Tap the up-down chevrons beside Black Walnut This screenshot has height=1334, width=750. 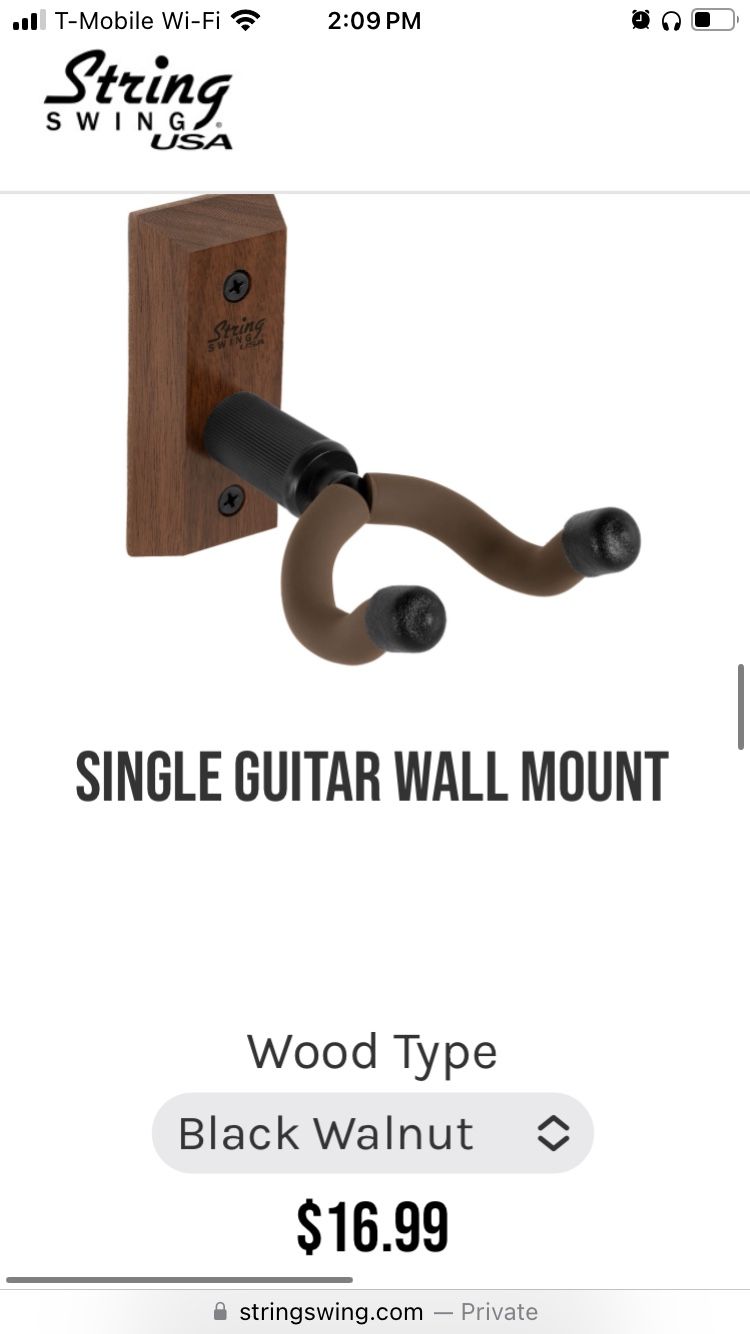557,1133
